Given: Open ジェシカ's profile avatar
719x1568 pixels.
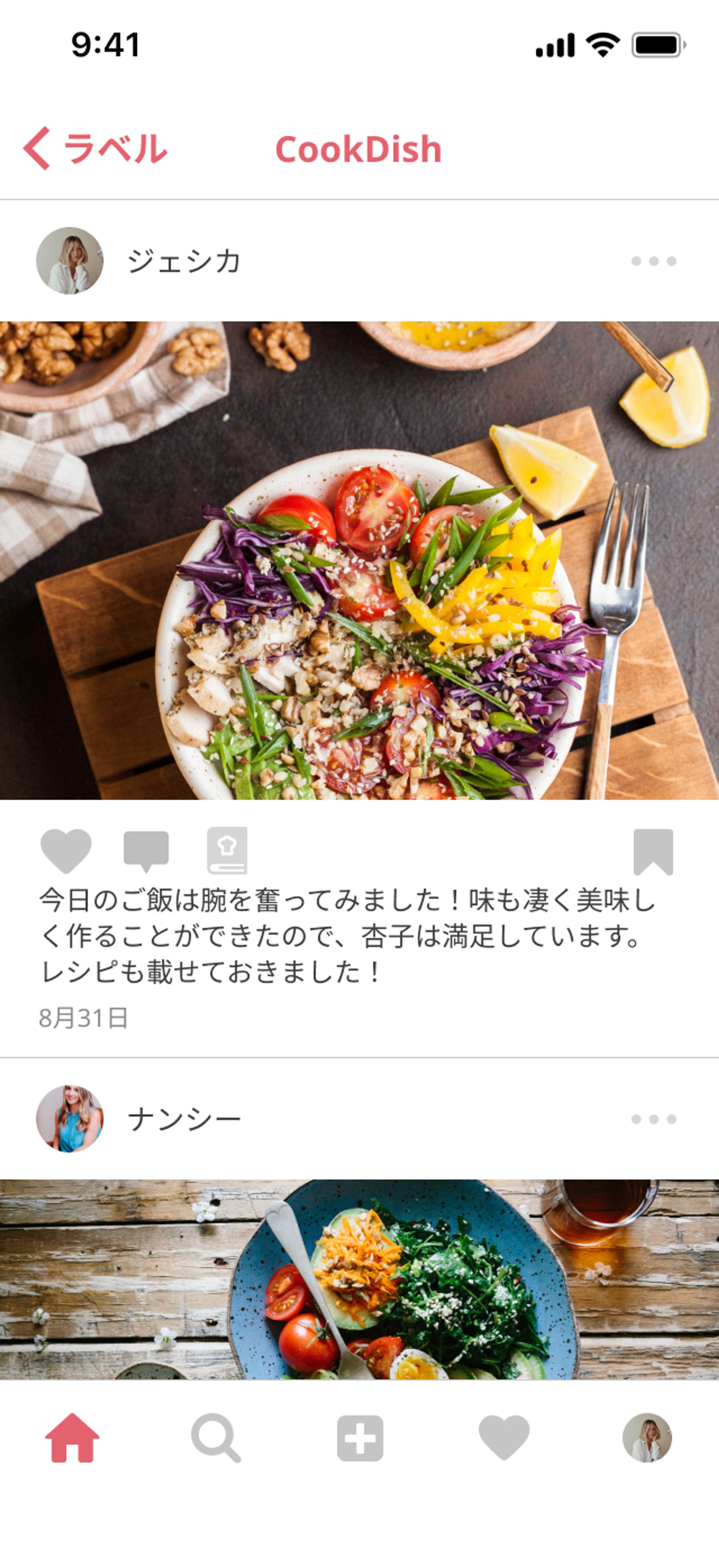Looking at the screenshot, I should [x=70, y=261].
